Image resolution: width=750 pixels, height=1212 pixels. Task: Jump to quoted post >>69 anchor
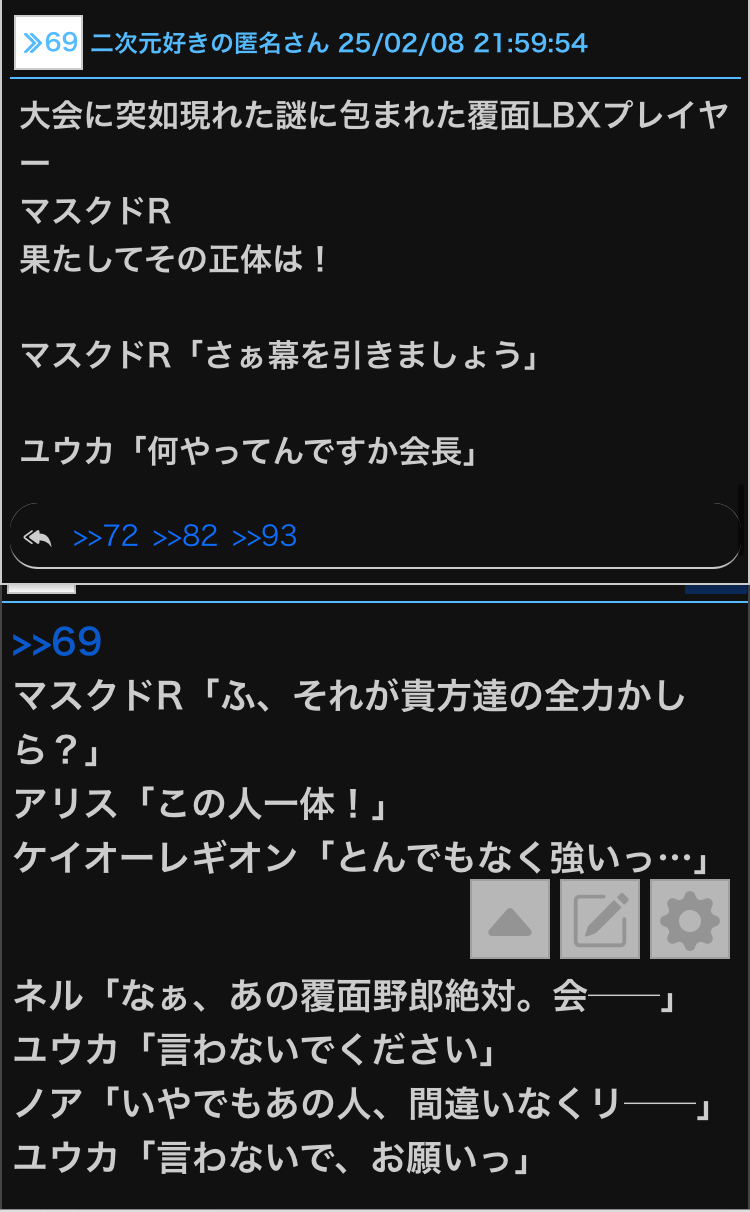point(57,643)
